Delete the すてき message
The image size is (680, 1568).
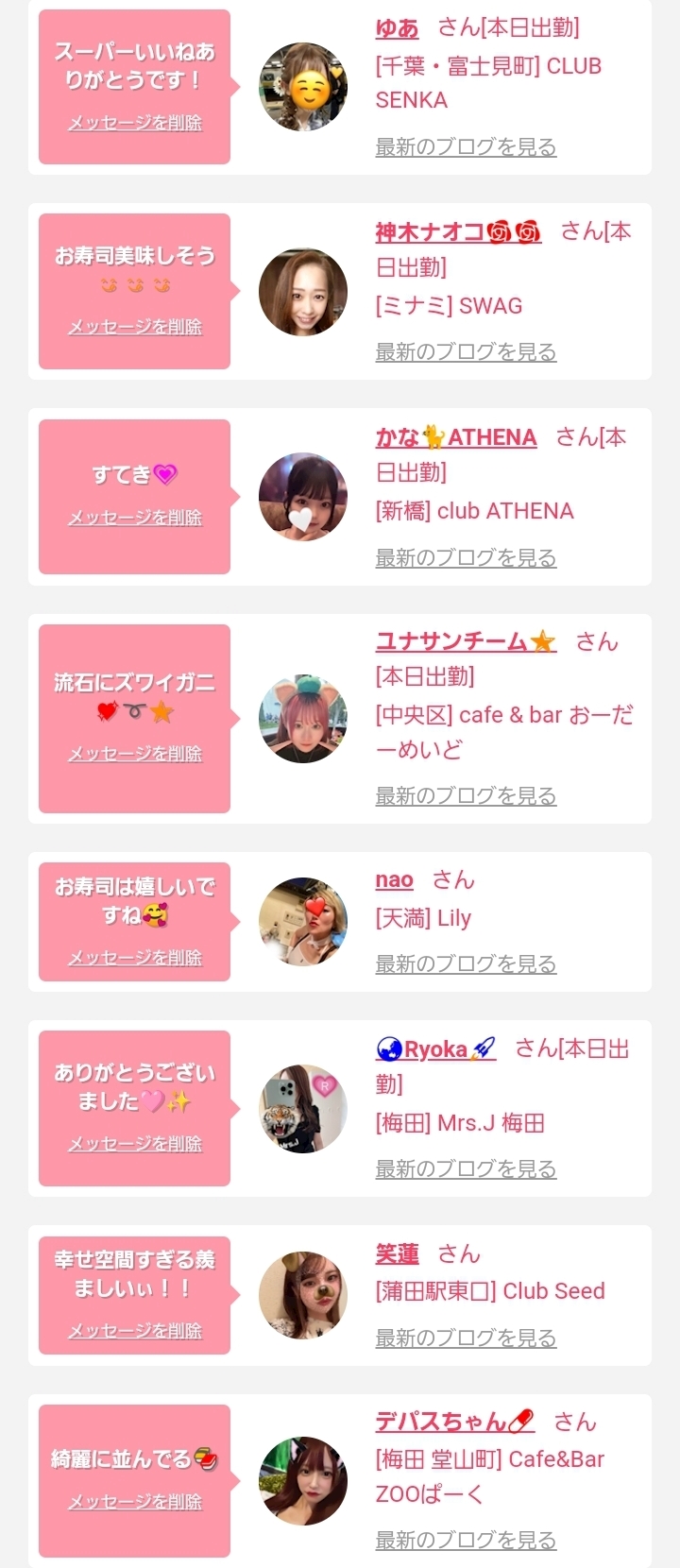tap(135, 518)
